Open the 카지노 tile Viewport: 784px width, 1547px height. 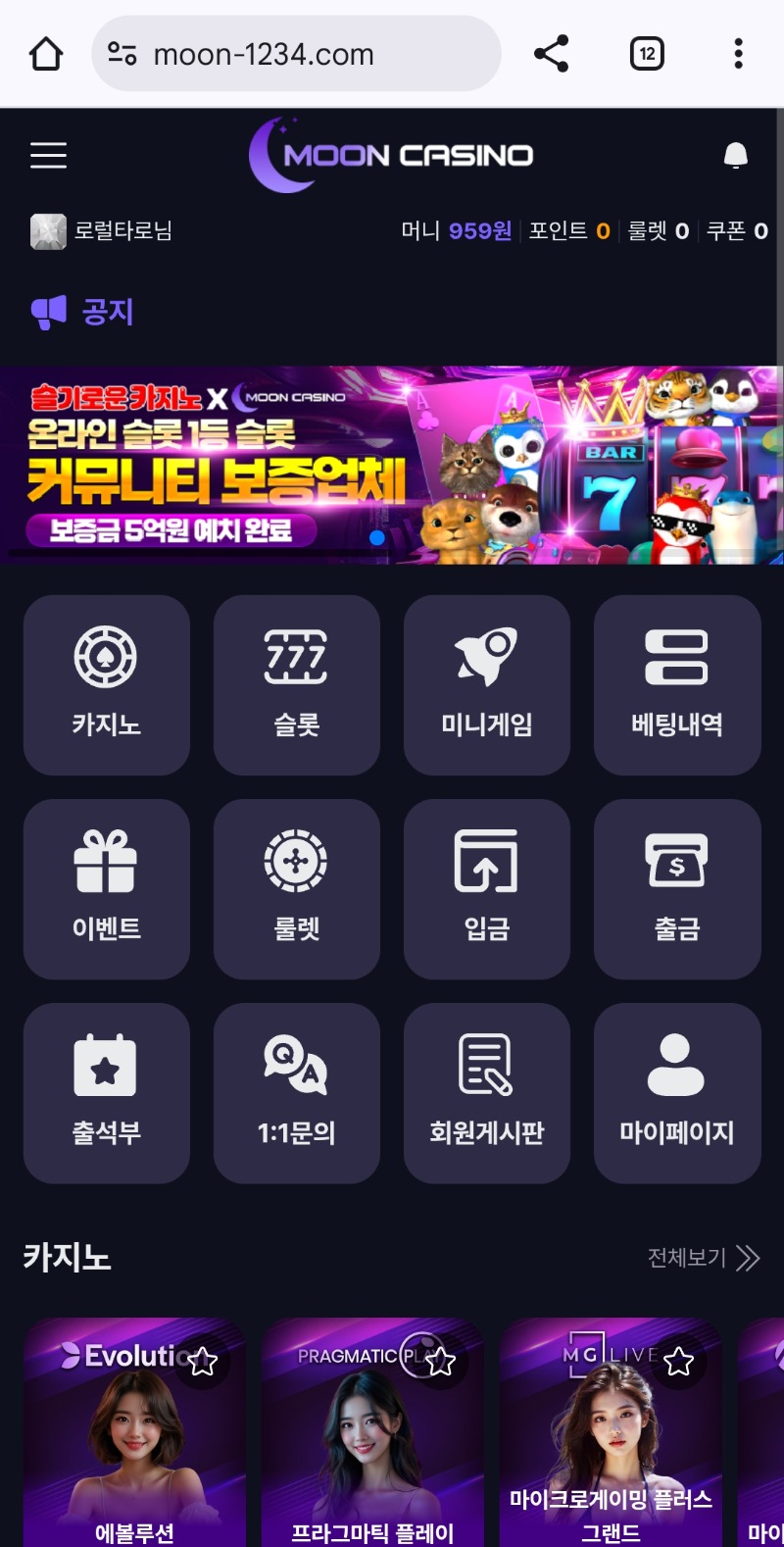tap(106, 684)
